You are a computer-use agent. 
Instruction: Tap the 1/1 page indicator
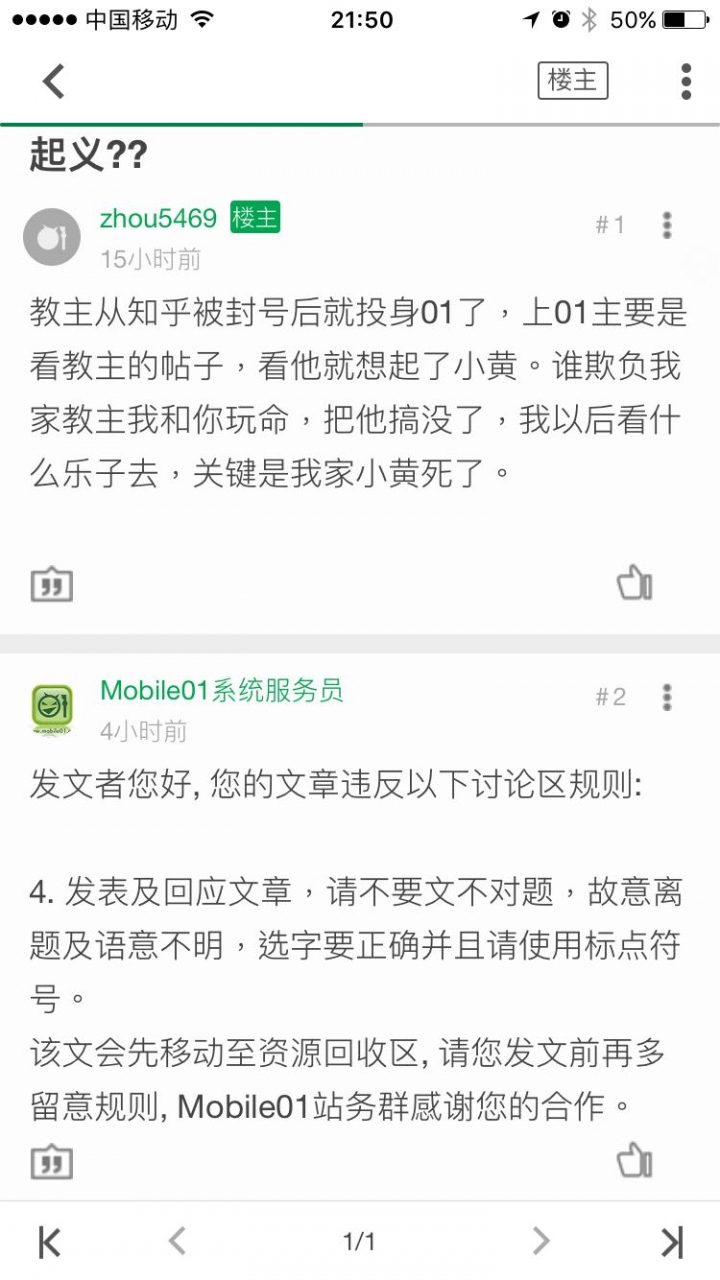pyautogui.click(x=359, y=1241)
